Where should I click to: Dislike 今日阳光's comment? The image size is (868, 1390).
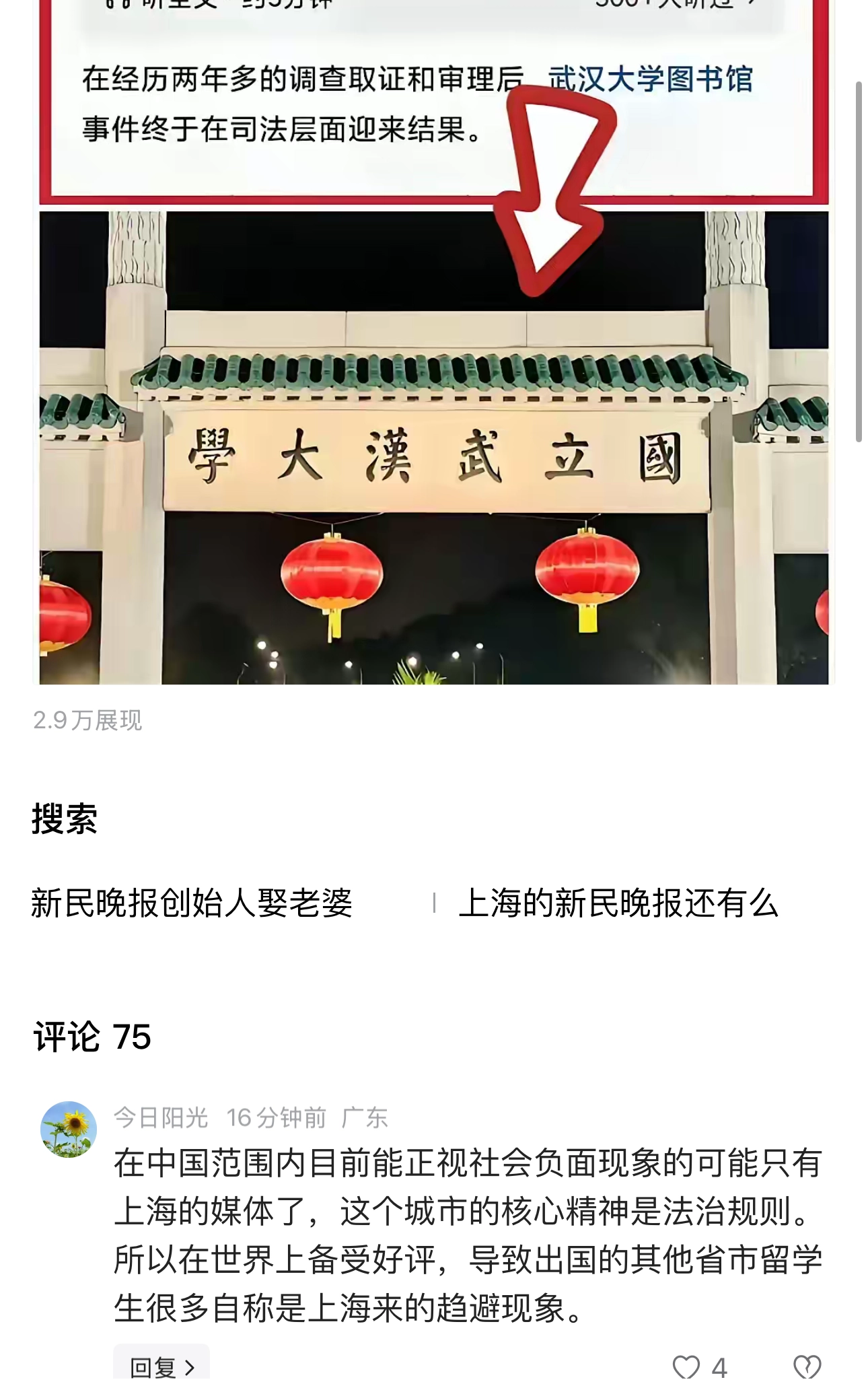click(806, 1366)
